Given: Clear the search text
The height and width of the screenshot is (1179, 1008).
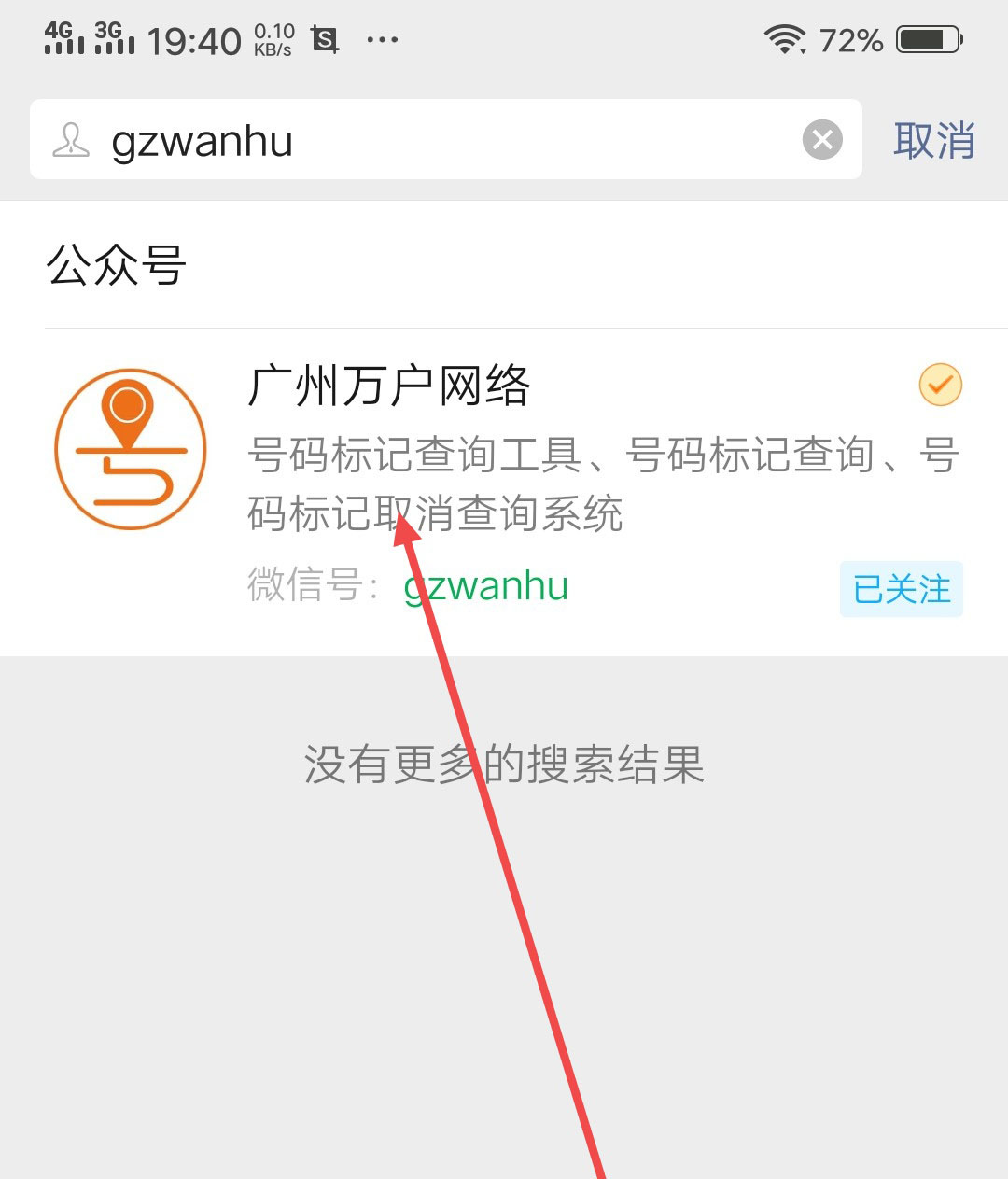Looking at the screenshot, I should 822,141.
